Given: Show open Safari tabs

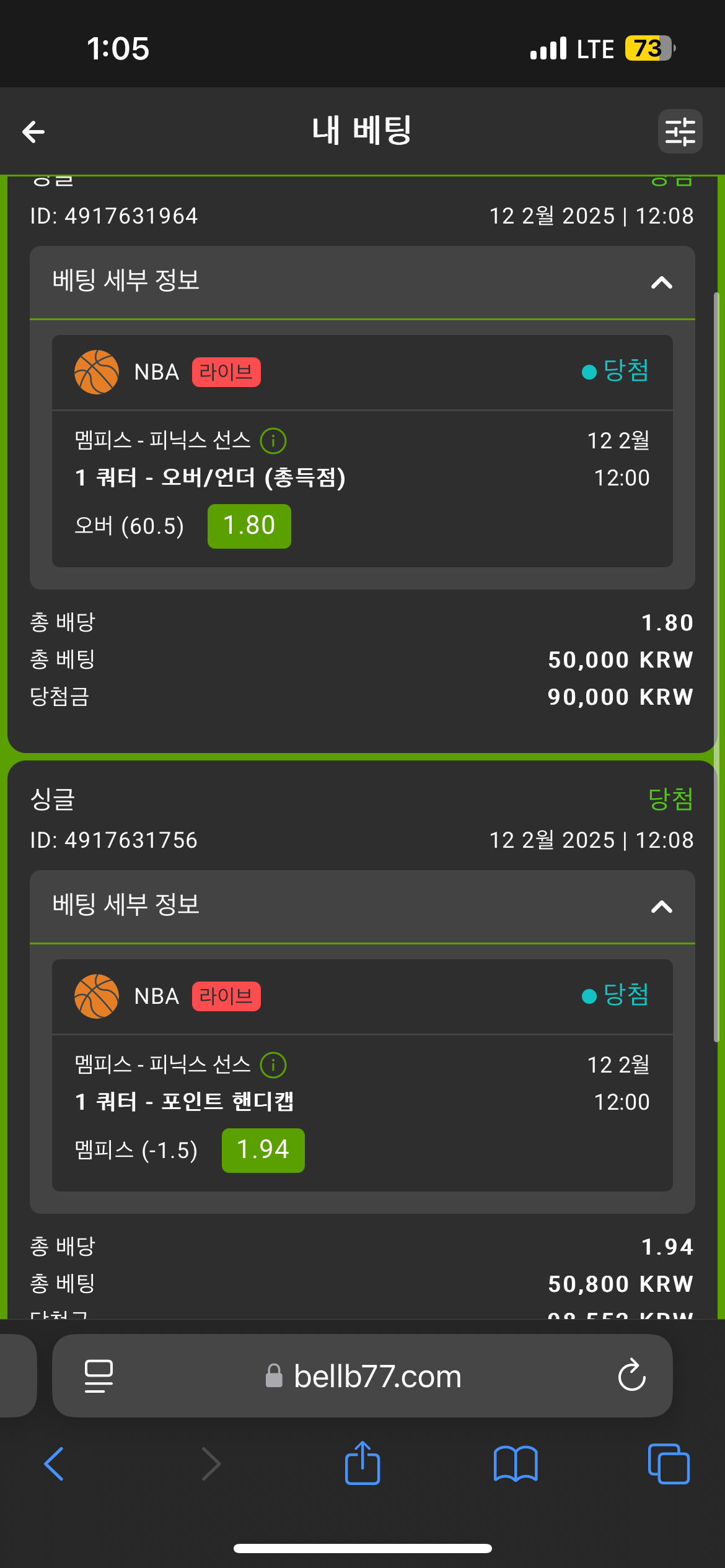Looking at the screenshot, I should click(x=669, y=1464).
